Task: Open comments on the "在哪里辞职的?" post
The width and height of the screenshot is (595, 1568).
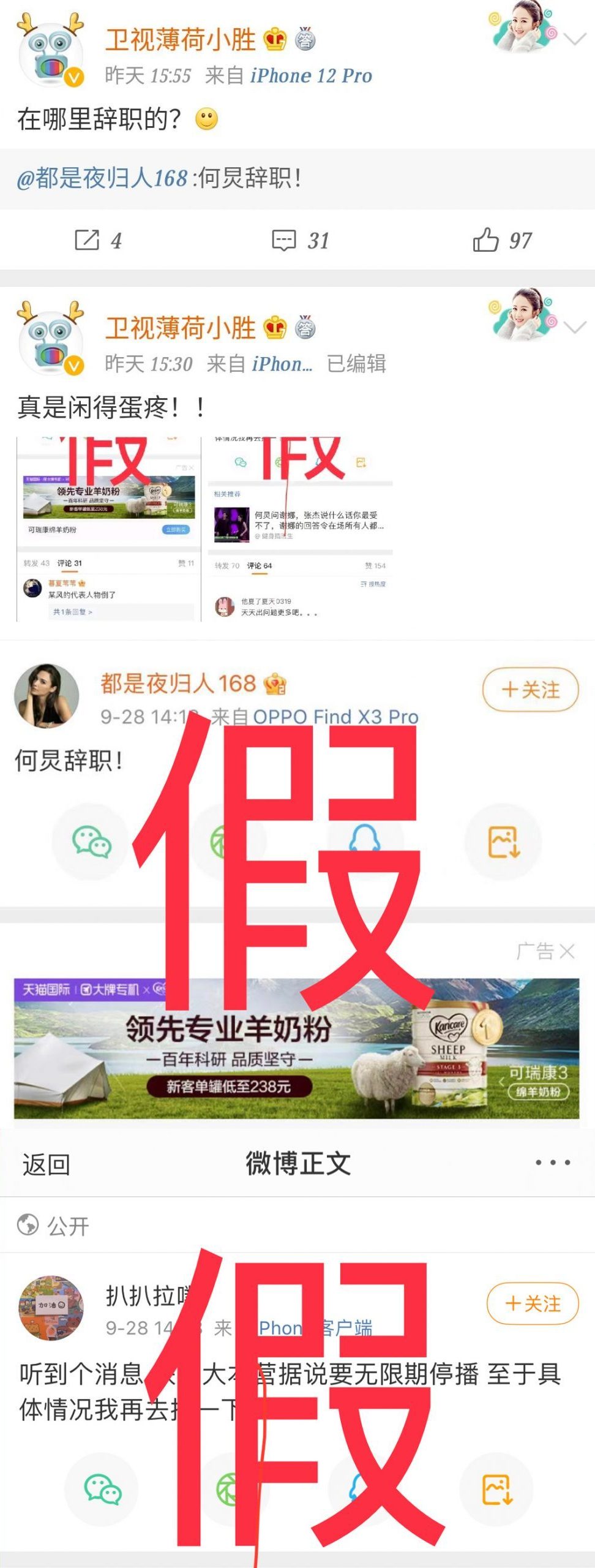Action: (299, 241)
